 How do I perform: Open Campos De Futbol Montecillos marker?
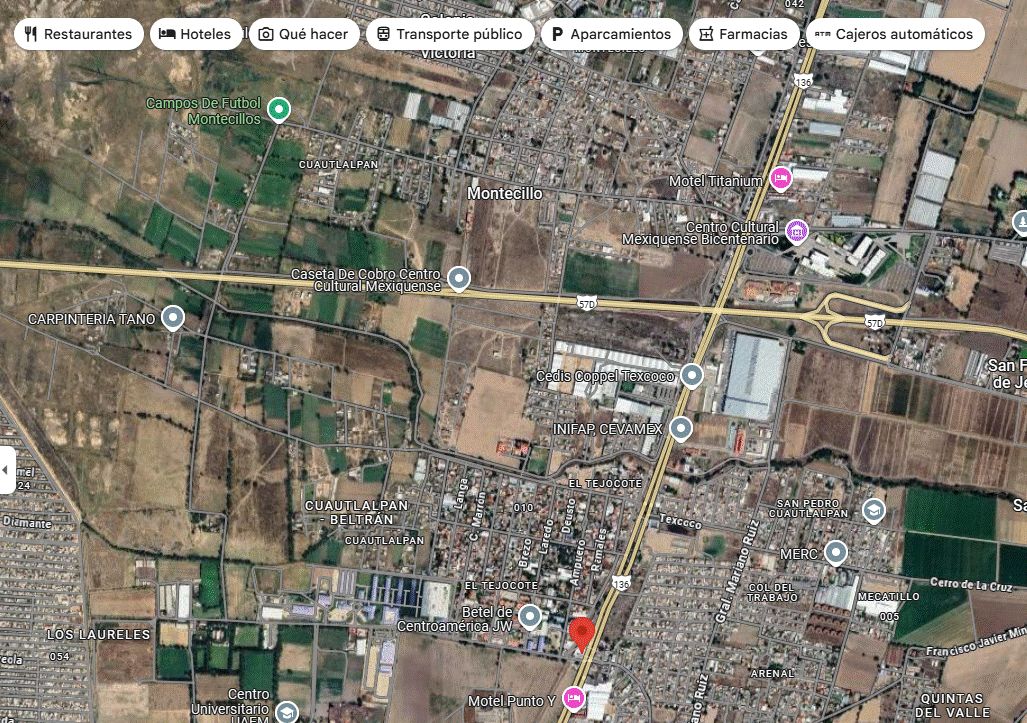tap(279, 109)
